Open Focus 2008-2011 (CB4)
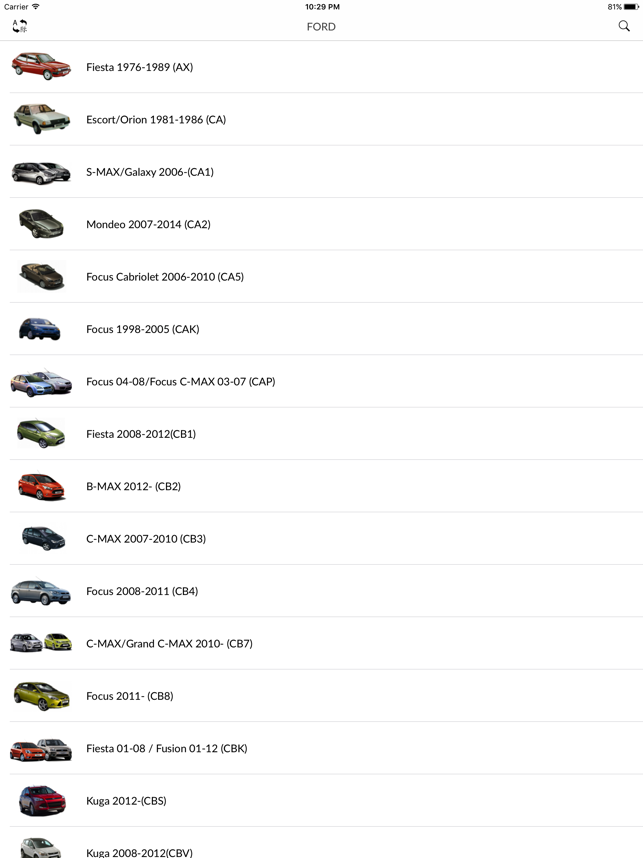This screenshot has height=858, width=643. pyautogui.click(x=142, y=591)
